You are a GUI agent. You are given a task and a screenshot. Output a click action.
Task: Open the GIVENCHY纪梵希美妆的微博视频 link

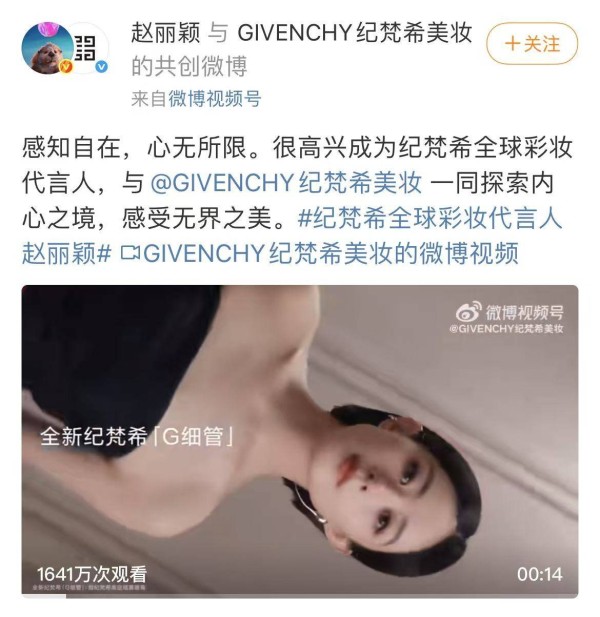[330, 252]
